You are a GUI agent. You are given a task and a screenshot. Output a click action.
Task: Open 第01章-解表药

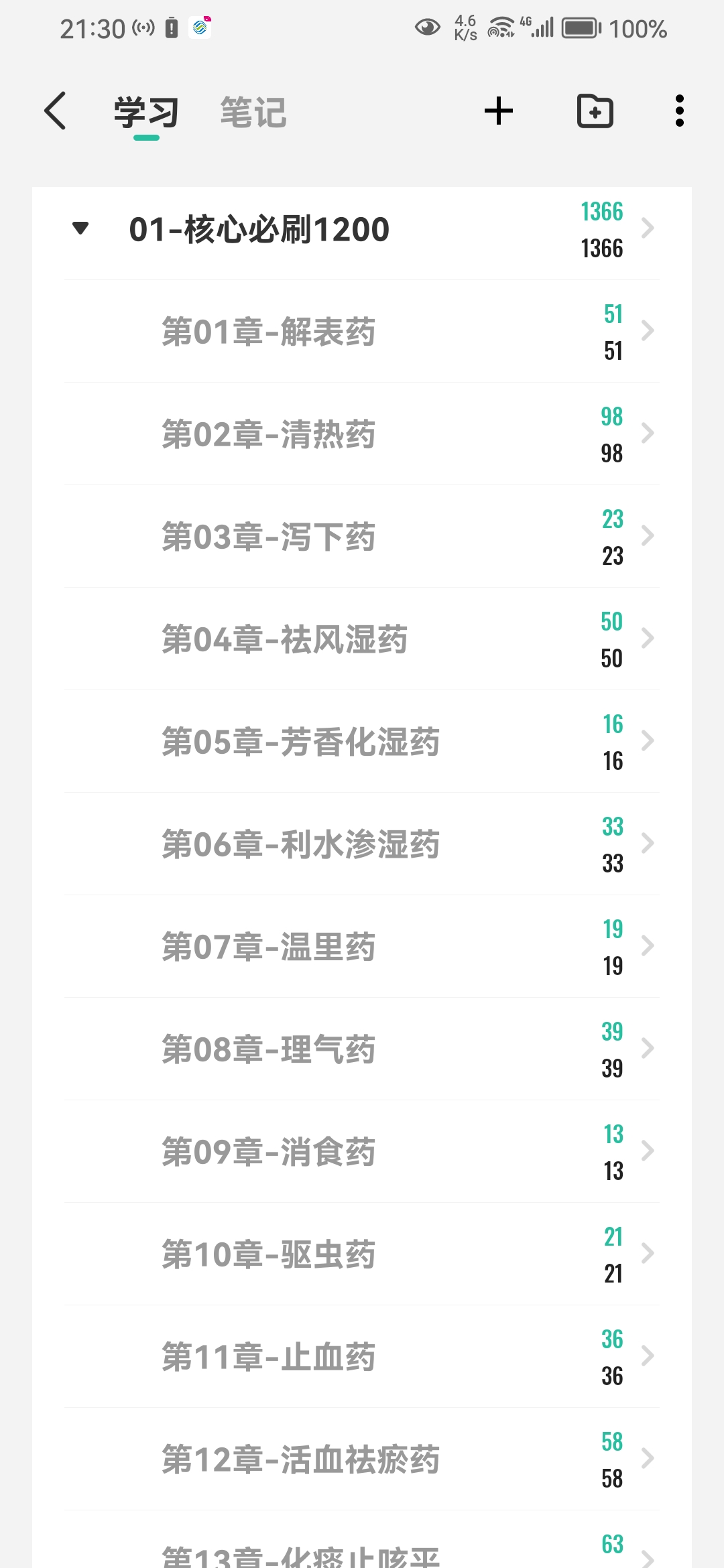[x=362, y=332]
